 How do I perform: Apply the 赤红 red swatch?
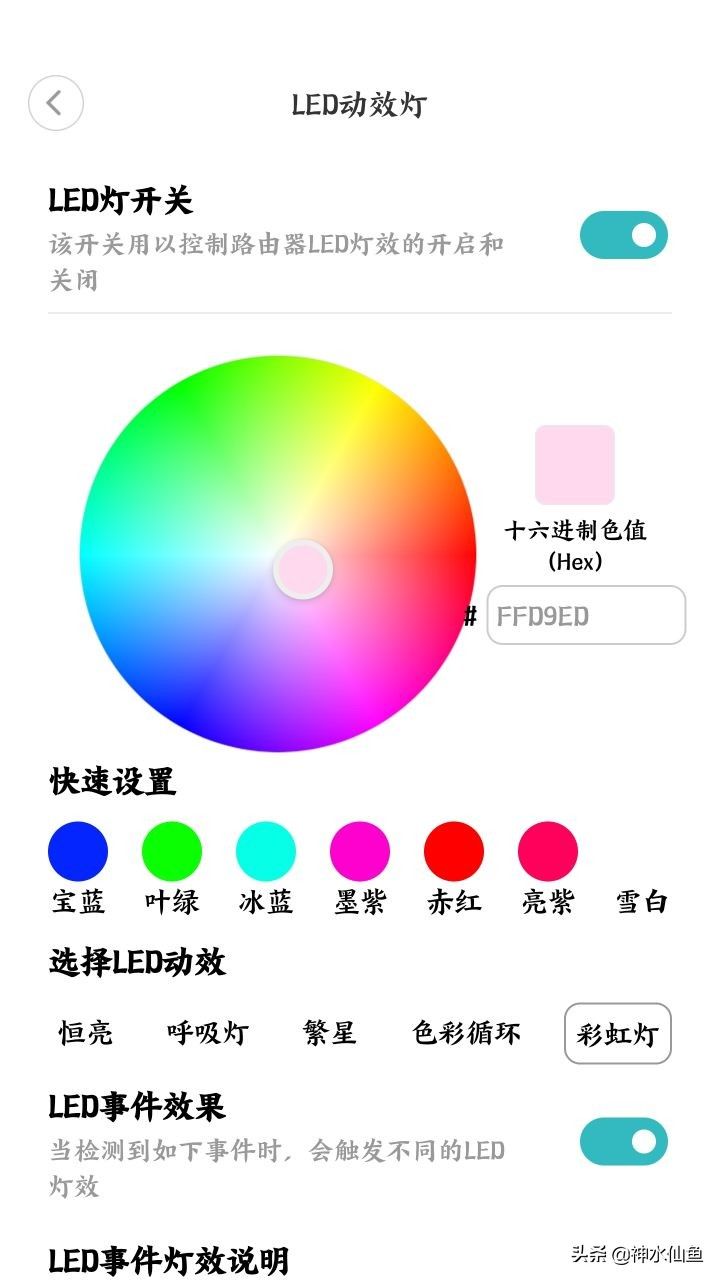454,851
